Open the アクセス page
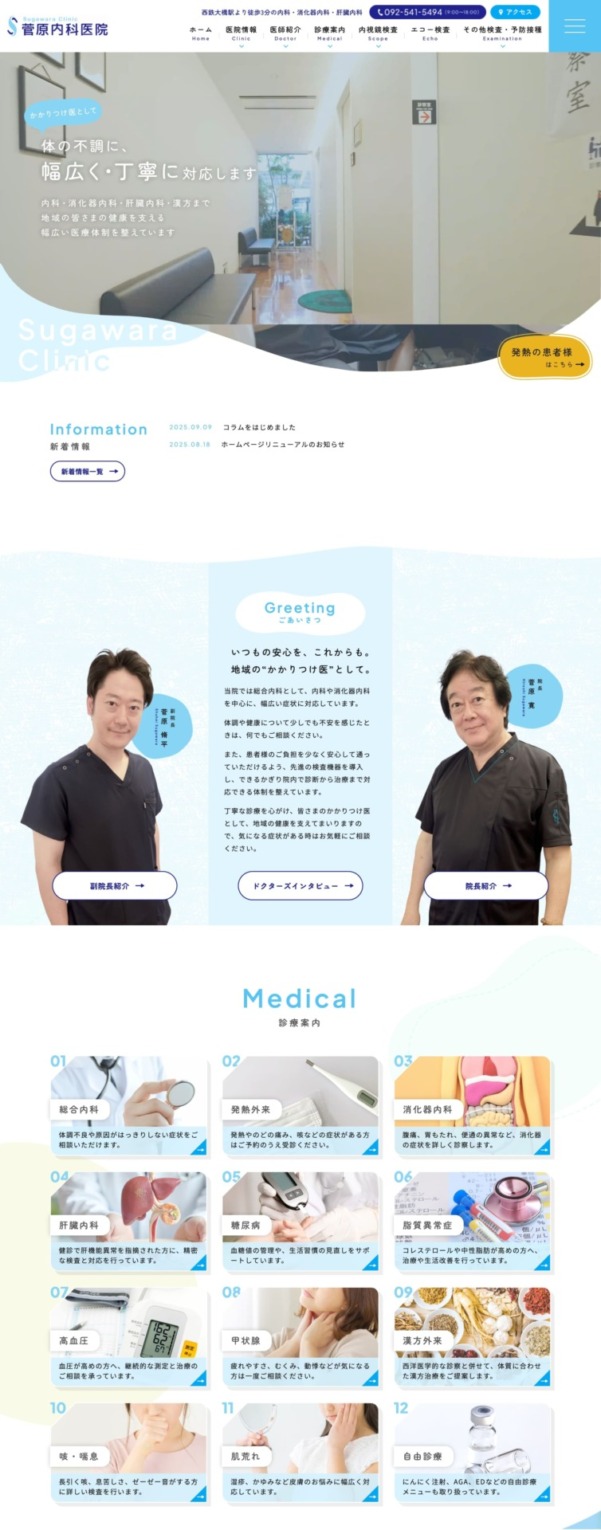Viewport: 601px width, 1530px height. point(516,12)
